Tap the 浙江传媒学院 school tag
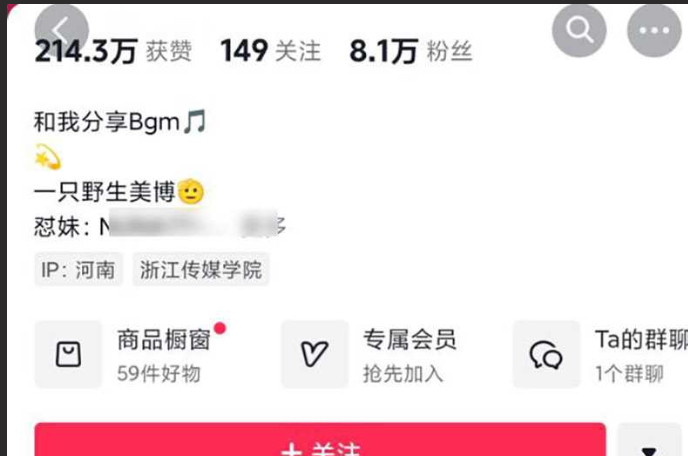 tap(200, 271)
